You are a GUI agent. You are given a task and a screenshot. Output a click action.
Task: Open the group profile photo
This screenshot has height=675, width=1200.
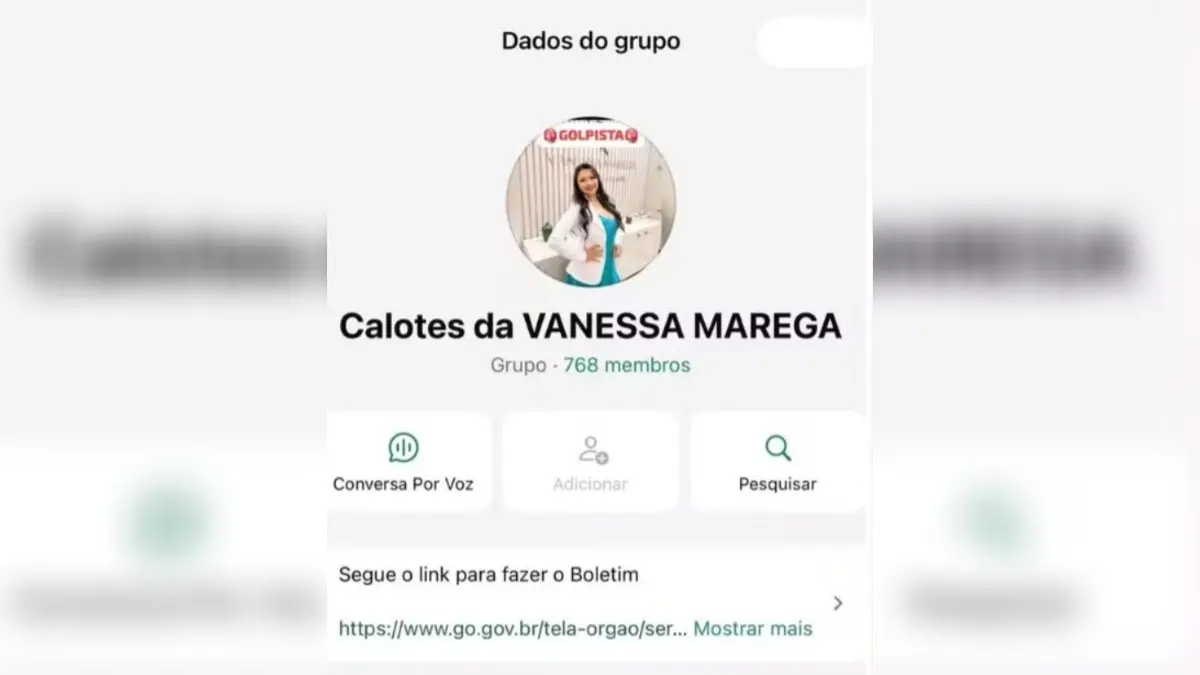tap(591, 201)
